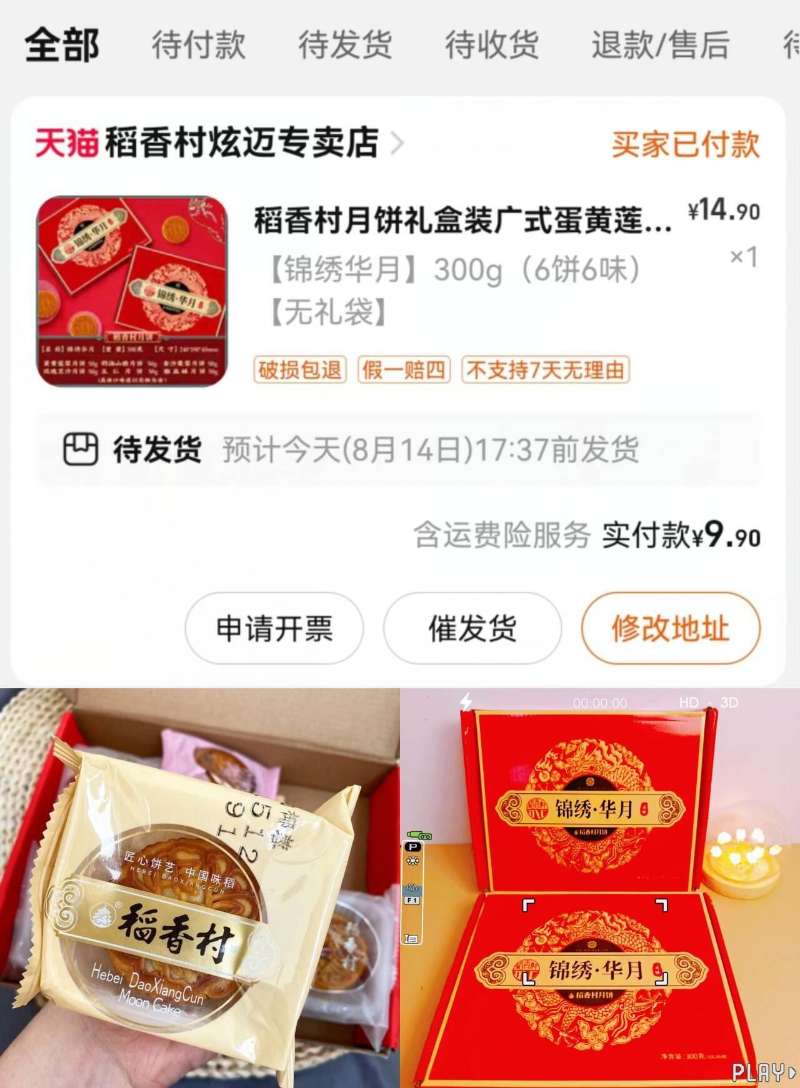Toggle the F1 camera setting

[413, 900]
